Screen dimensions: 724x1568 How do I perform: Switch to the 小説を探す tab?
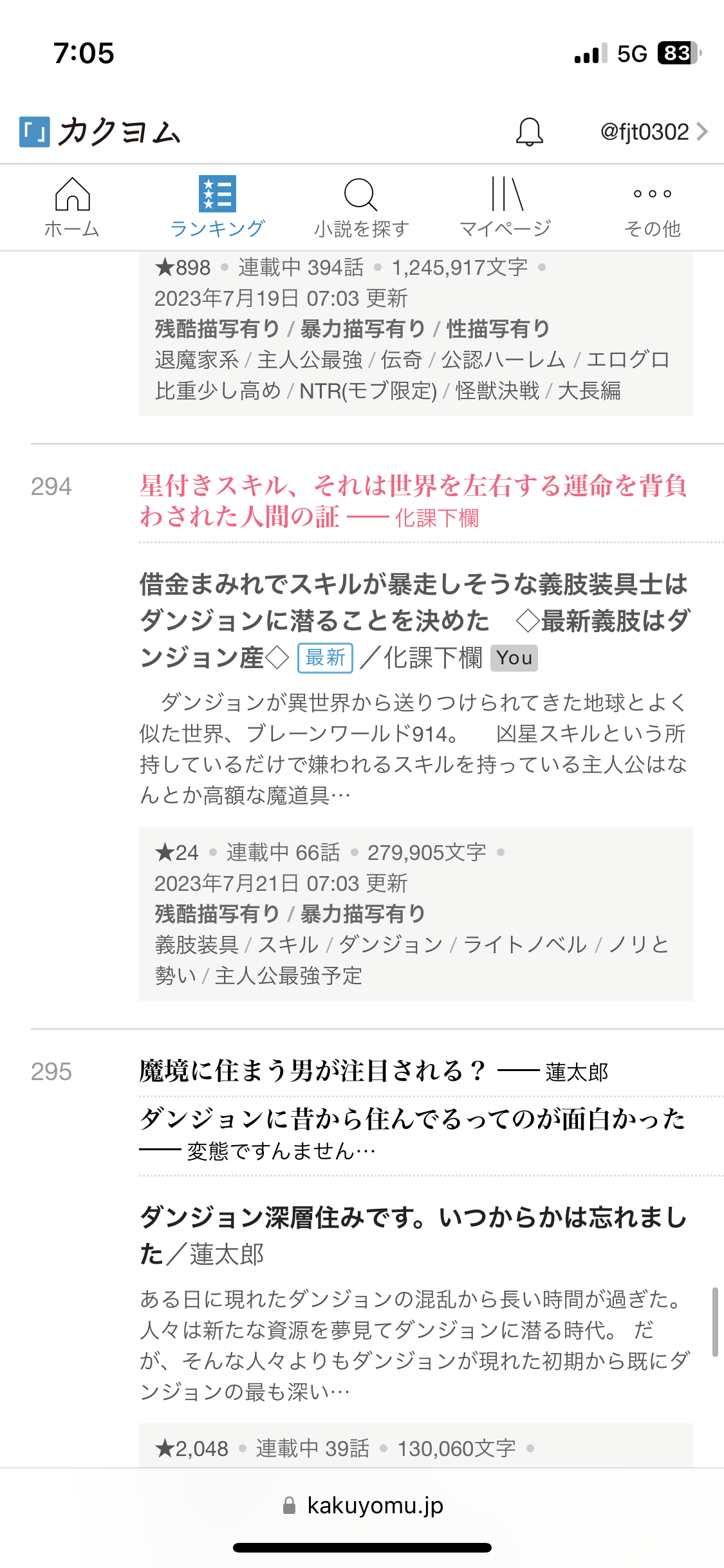(x=361, y=207)
